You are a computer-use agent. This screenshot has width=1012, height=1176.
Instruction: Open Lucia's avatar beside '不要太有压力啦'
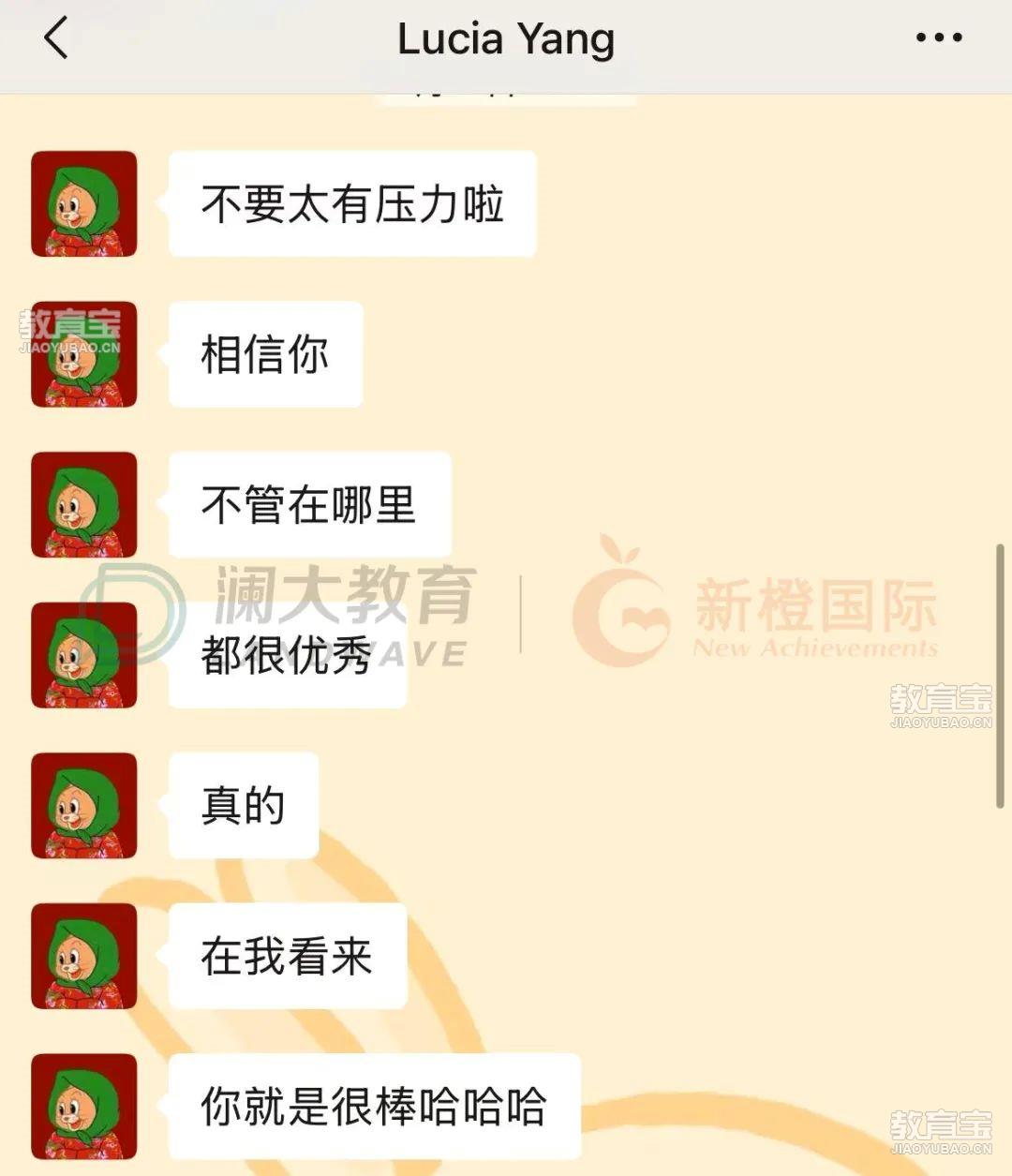[x=84, y=204]
